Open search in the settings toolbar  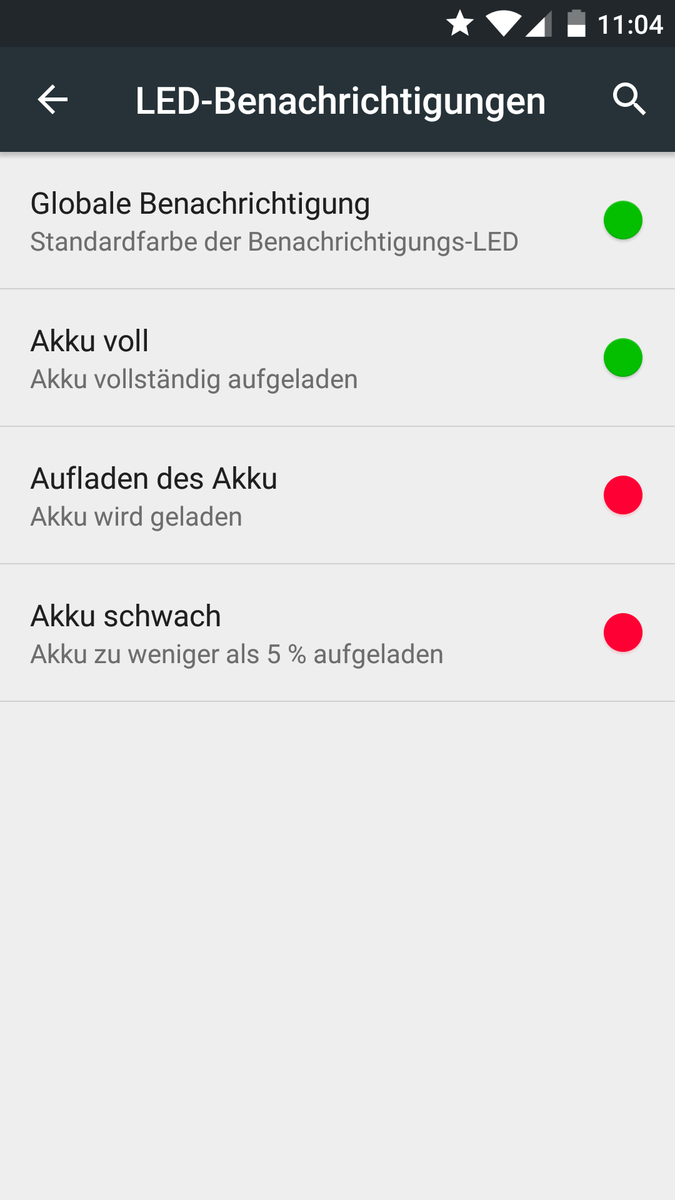[629, 100]
